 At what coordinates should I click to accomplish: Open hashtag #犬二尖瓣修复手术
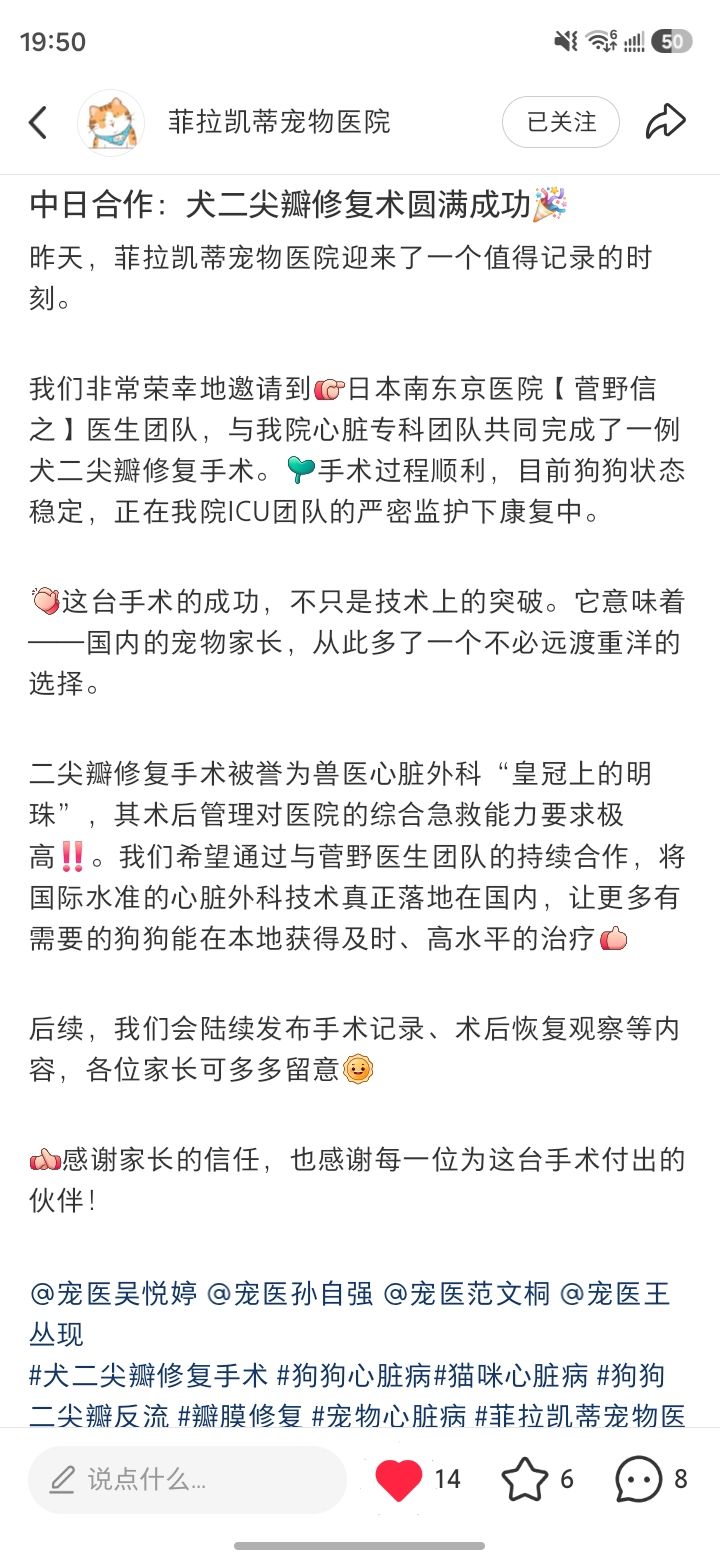coord(149,1375)
